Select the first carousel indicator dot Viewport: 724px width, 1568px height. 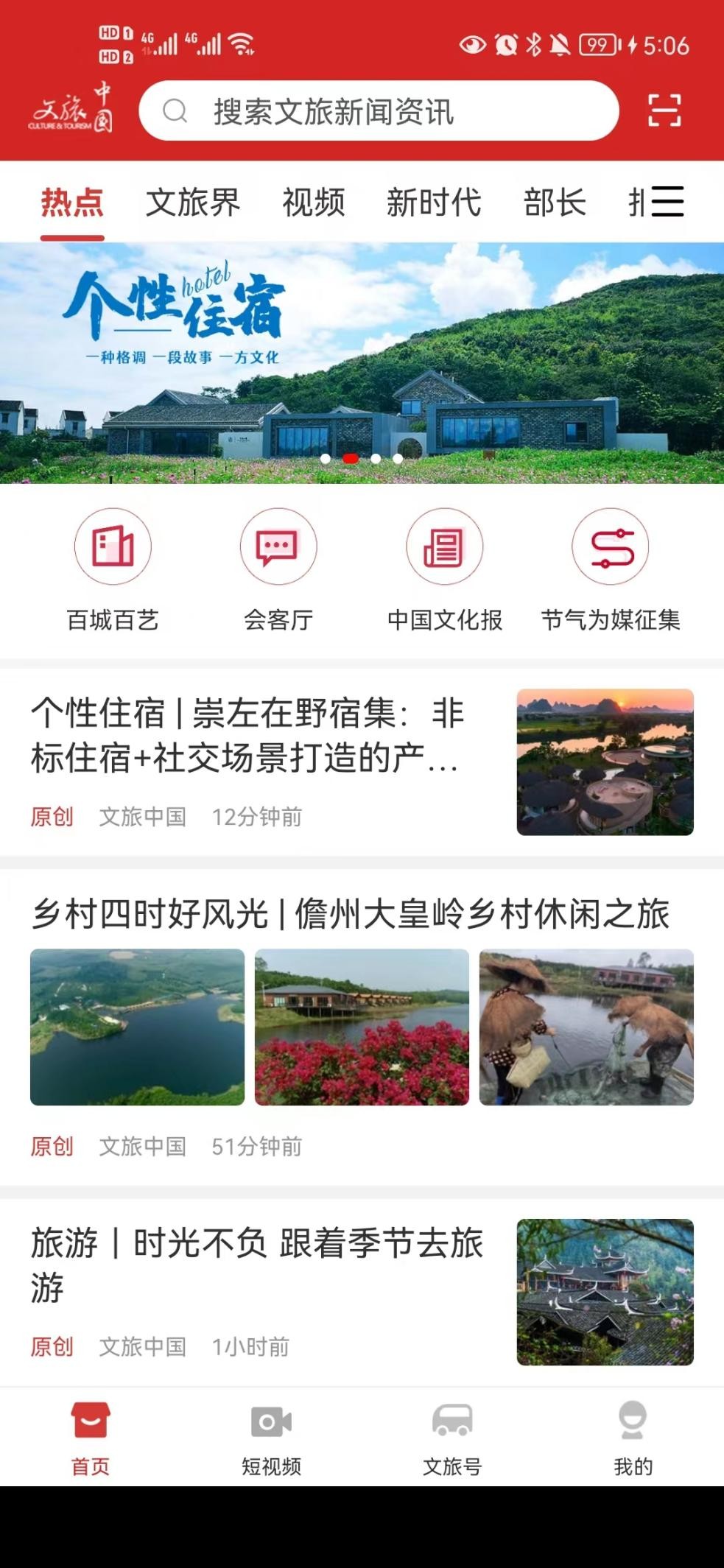(326, 459)
